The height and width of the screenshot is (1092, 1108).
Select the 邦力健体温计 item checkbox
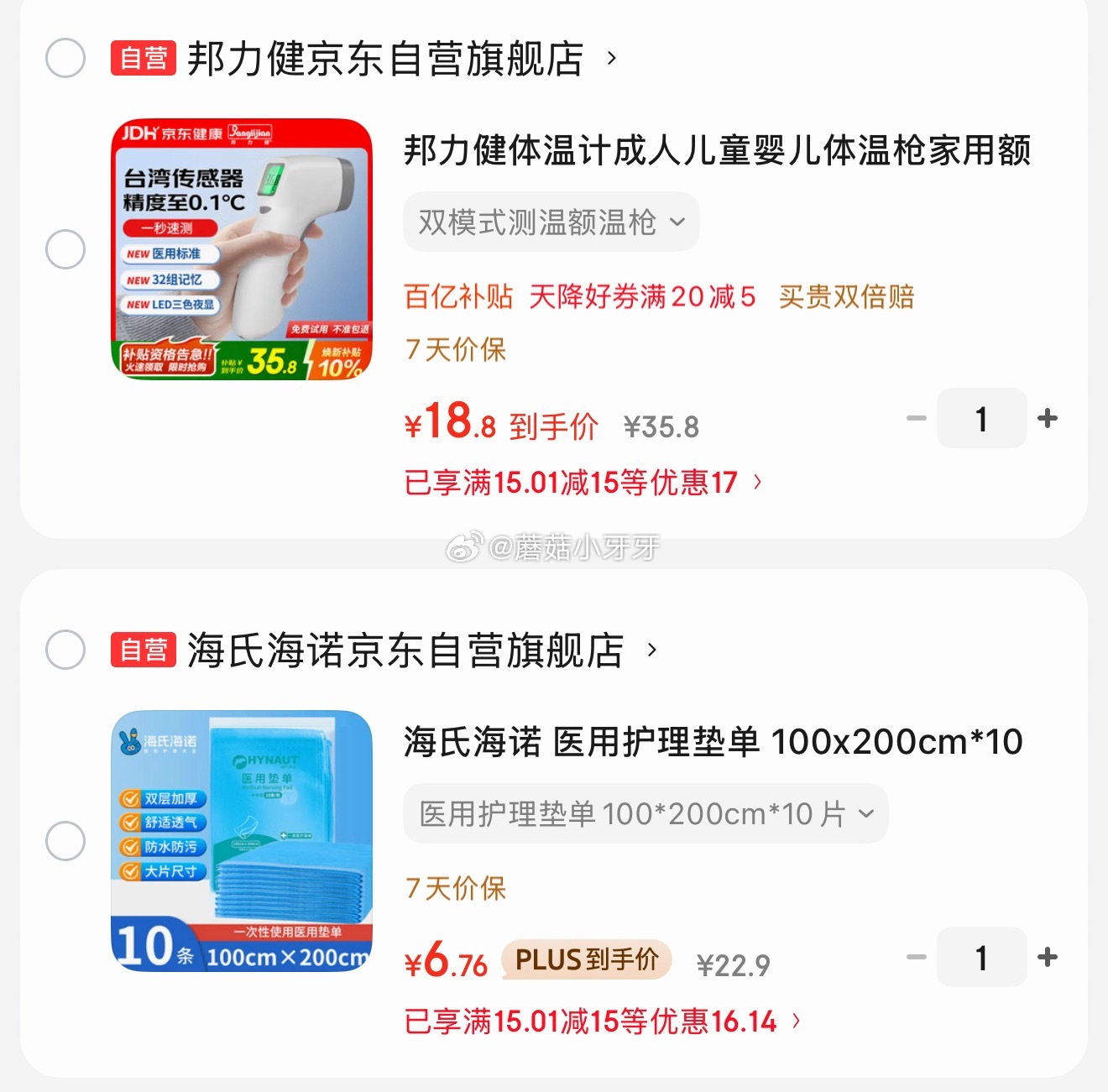pos(65,249)
